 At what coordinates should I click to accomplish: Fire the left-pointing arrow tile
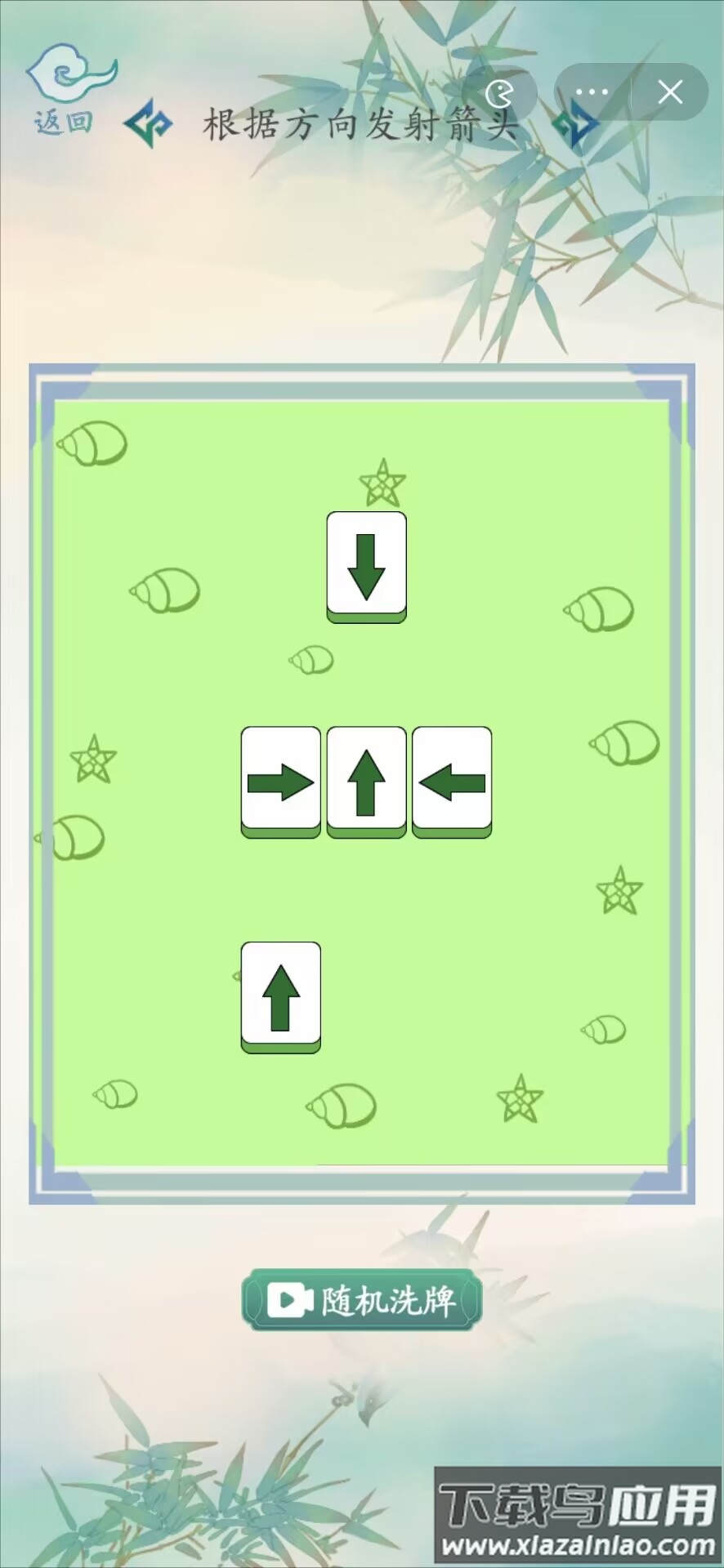click(x=452, y=782)
